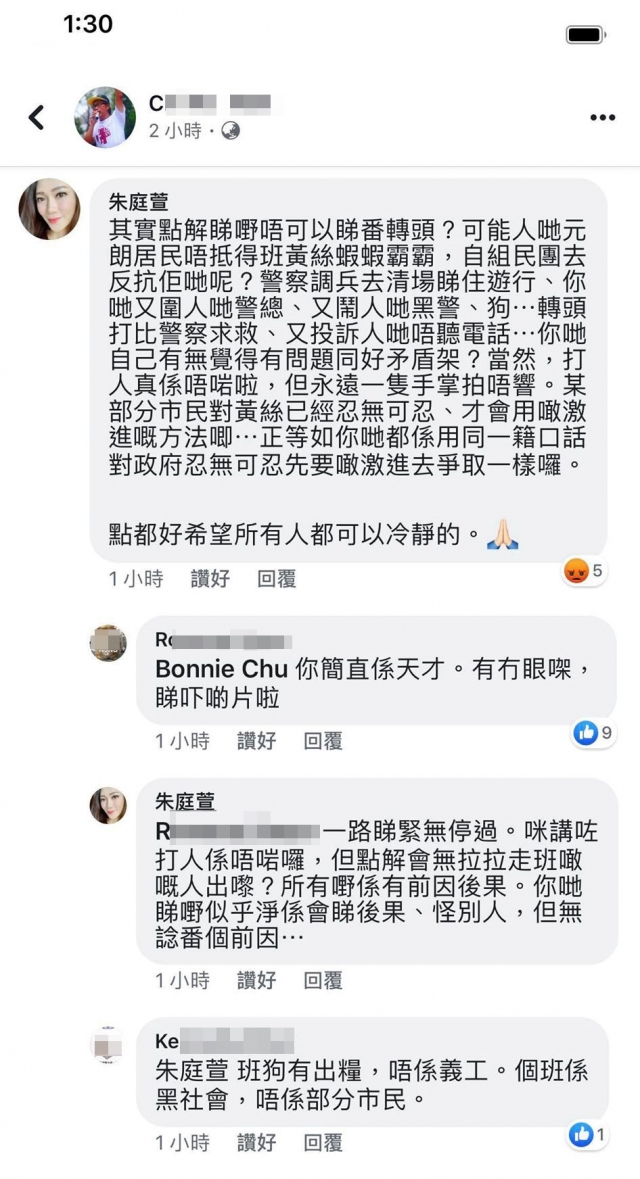
Task: Reply to the comment about 黑社會
Action: [x=323, y=1142]
